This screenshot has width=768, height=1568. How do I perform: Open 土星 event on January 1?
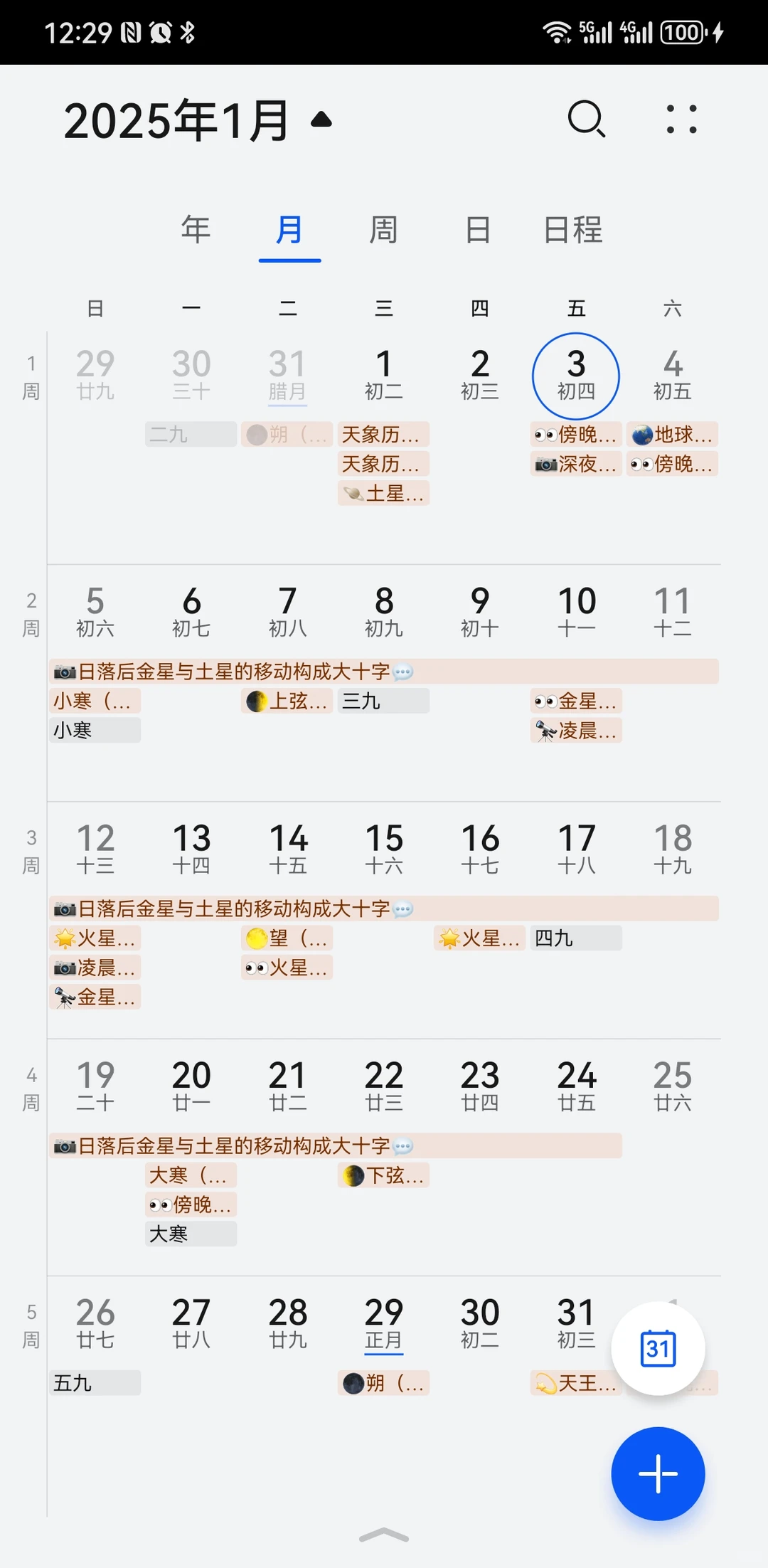(384, 493)
